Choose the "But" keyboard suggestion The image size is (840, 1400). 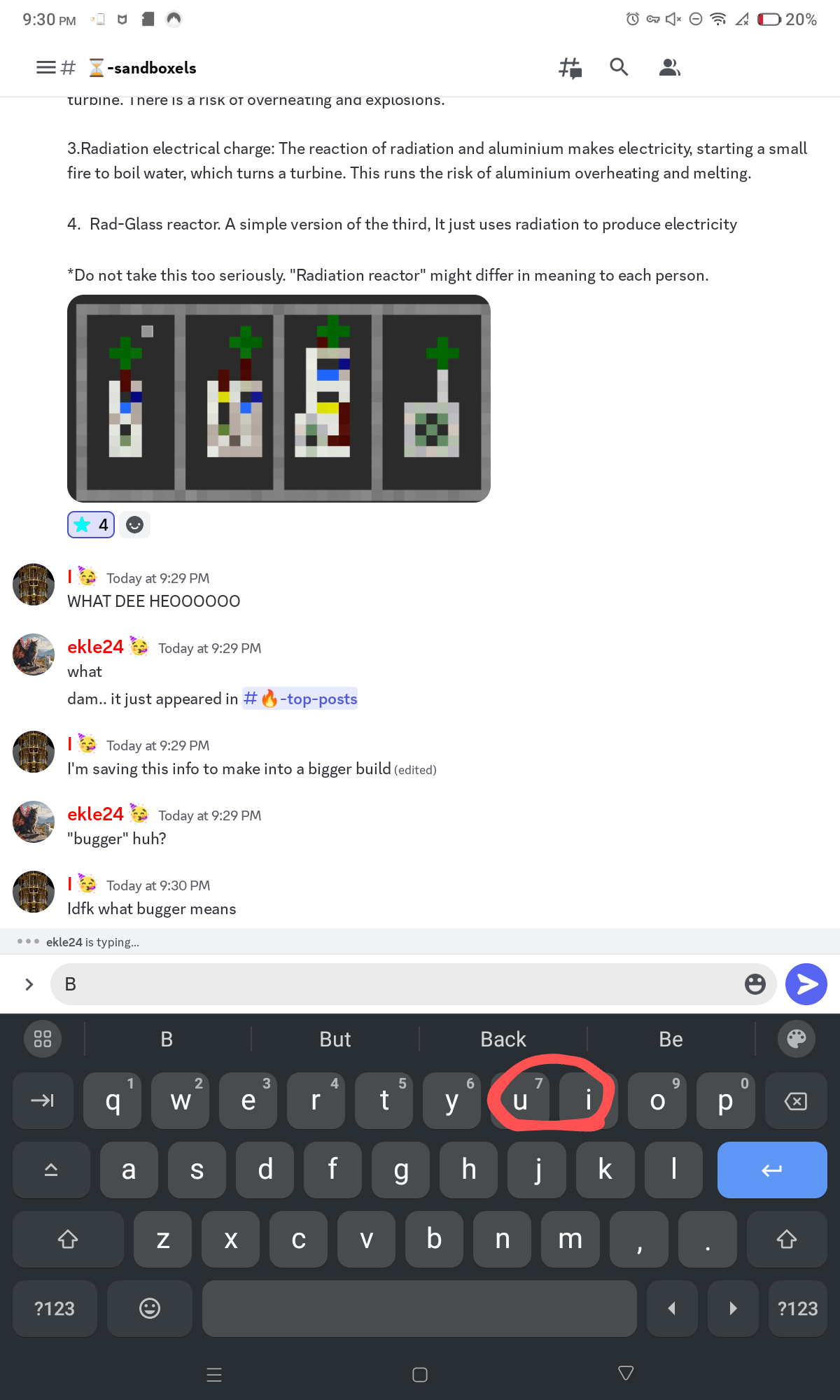(x=335, y=1039)
